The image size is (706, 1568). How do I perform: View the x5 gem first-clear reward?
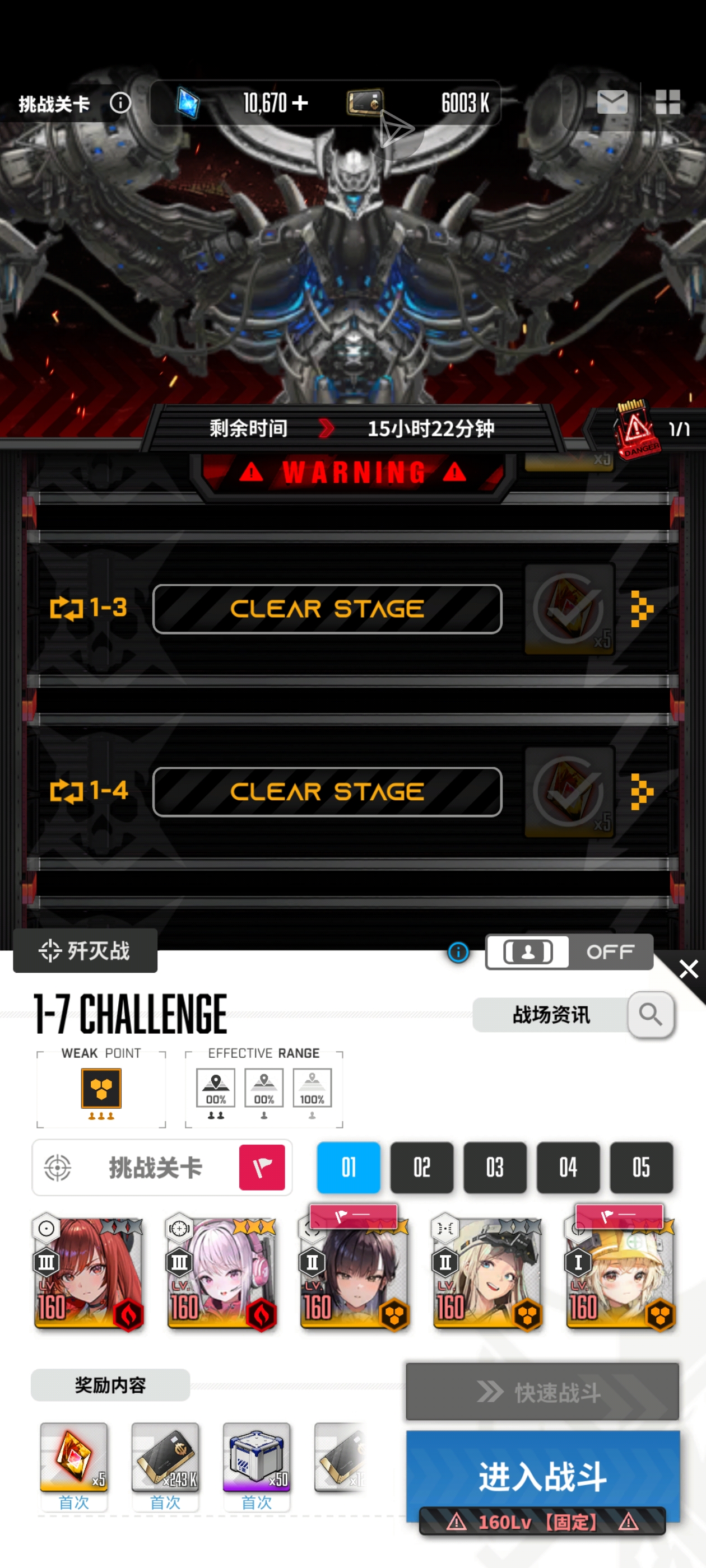point(74,1457)
